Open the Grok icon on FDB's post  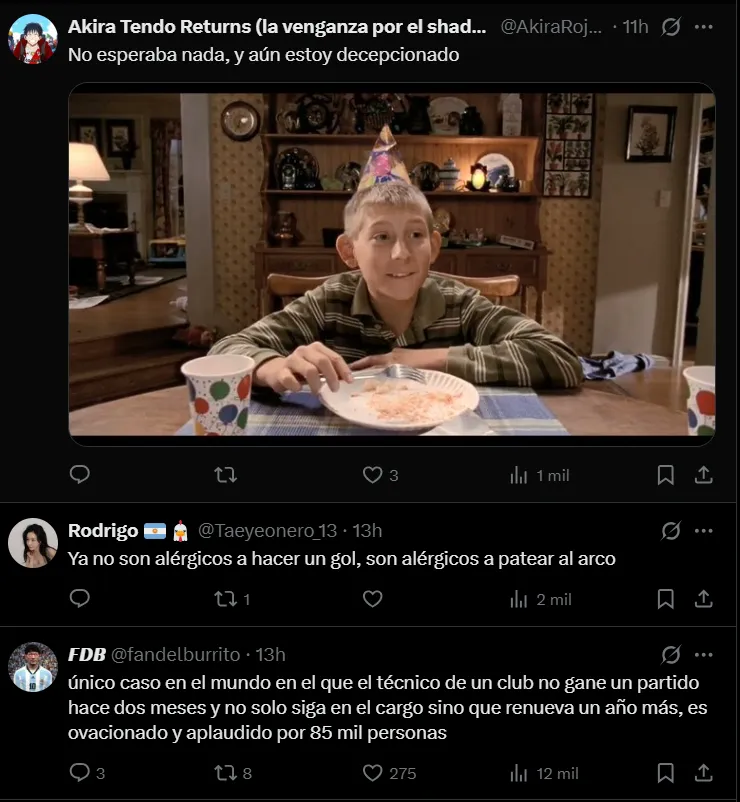coord(671,655)
